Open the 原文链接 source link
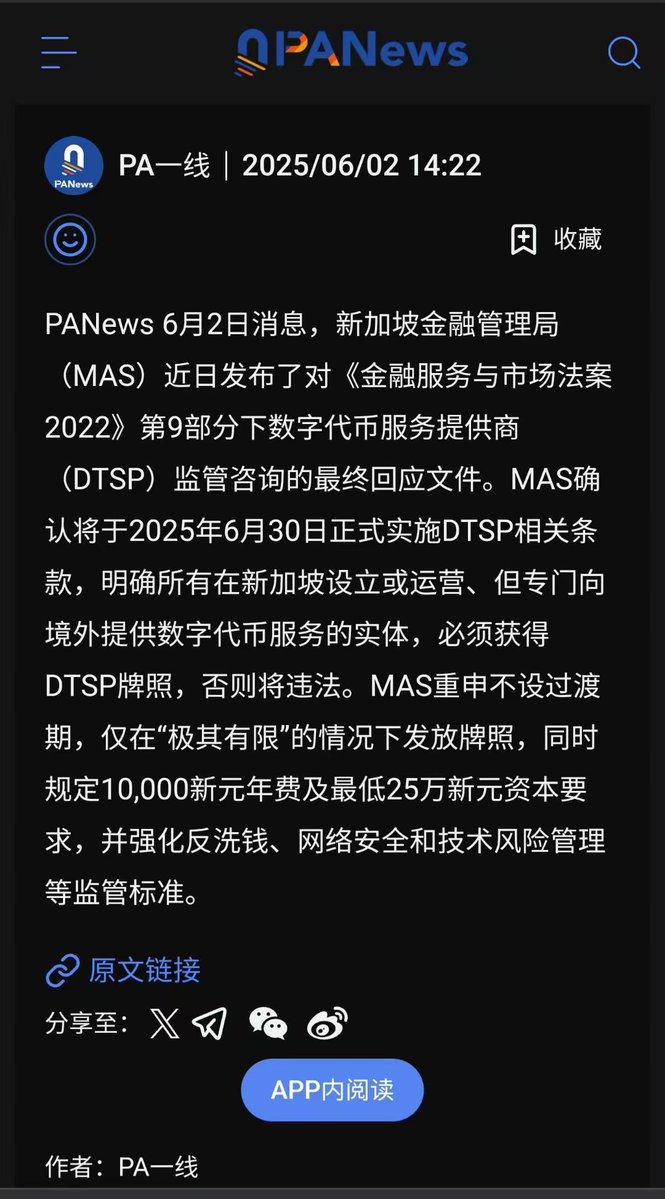This screenshot has width=665, height=1199. click(123, 970)
